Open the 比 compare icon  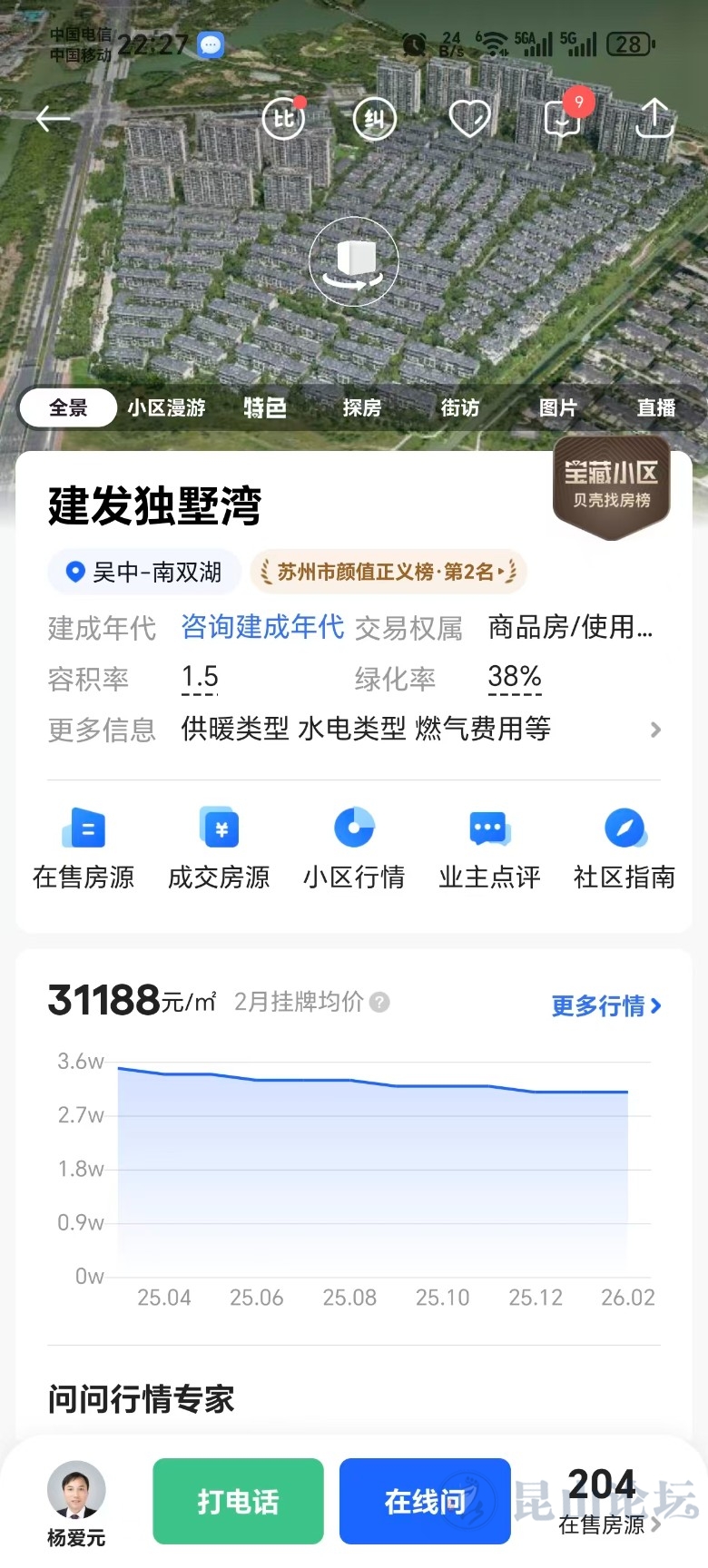tap(283, 119)
